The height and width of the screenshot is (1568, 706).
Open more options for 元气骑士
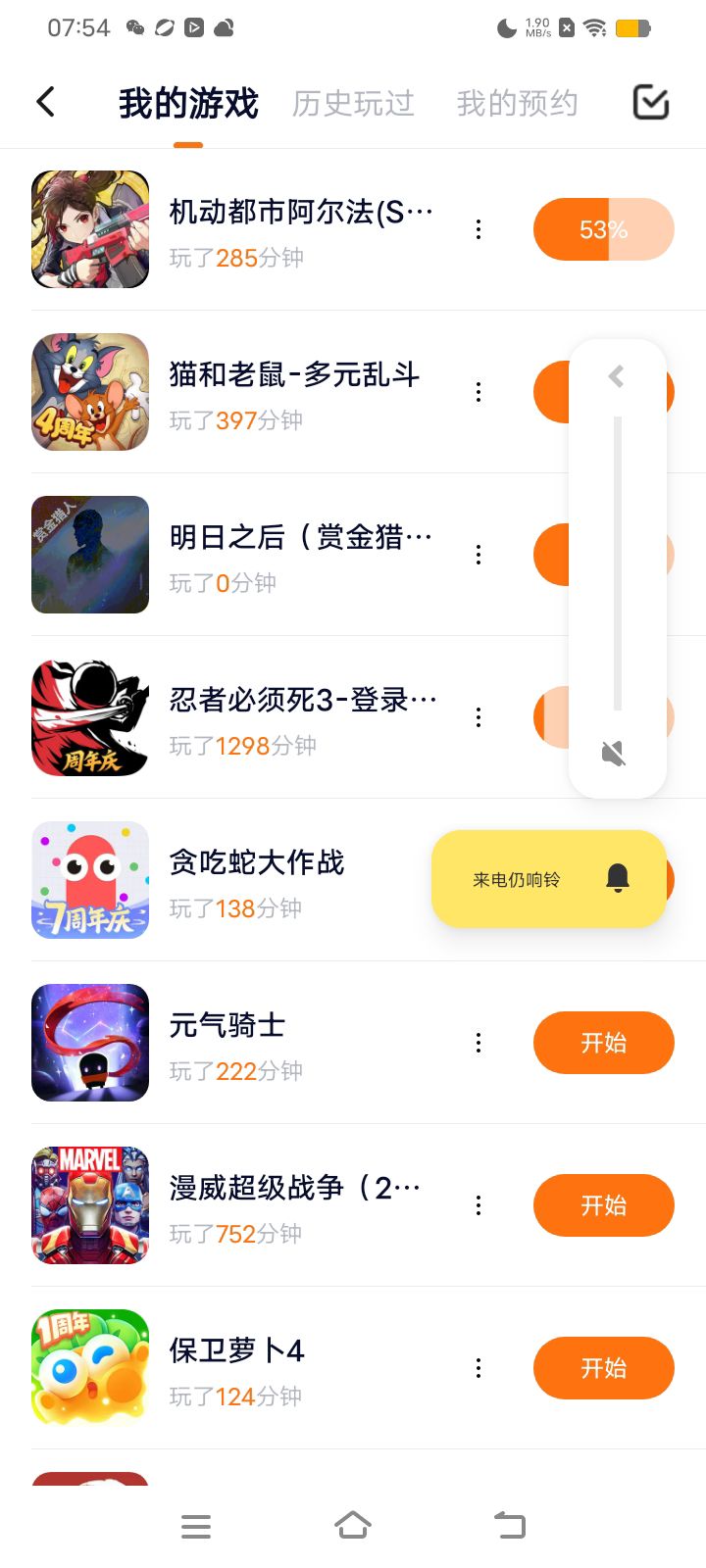(479, 1043)
